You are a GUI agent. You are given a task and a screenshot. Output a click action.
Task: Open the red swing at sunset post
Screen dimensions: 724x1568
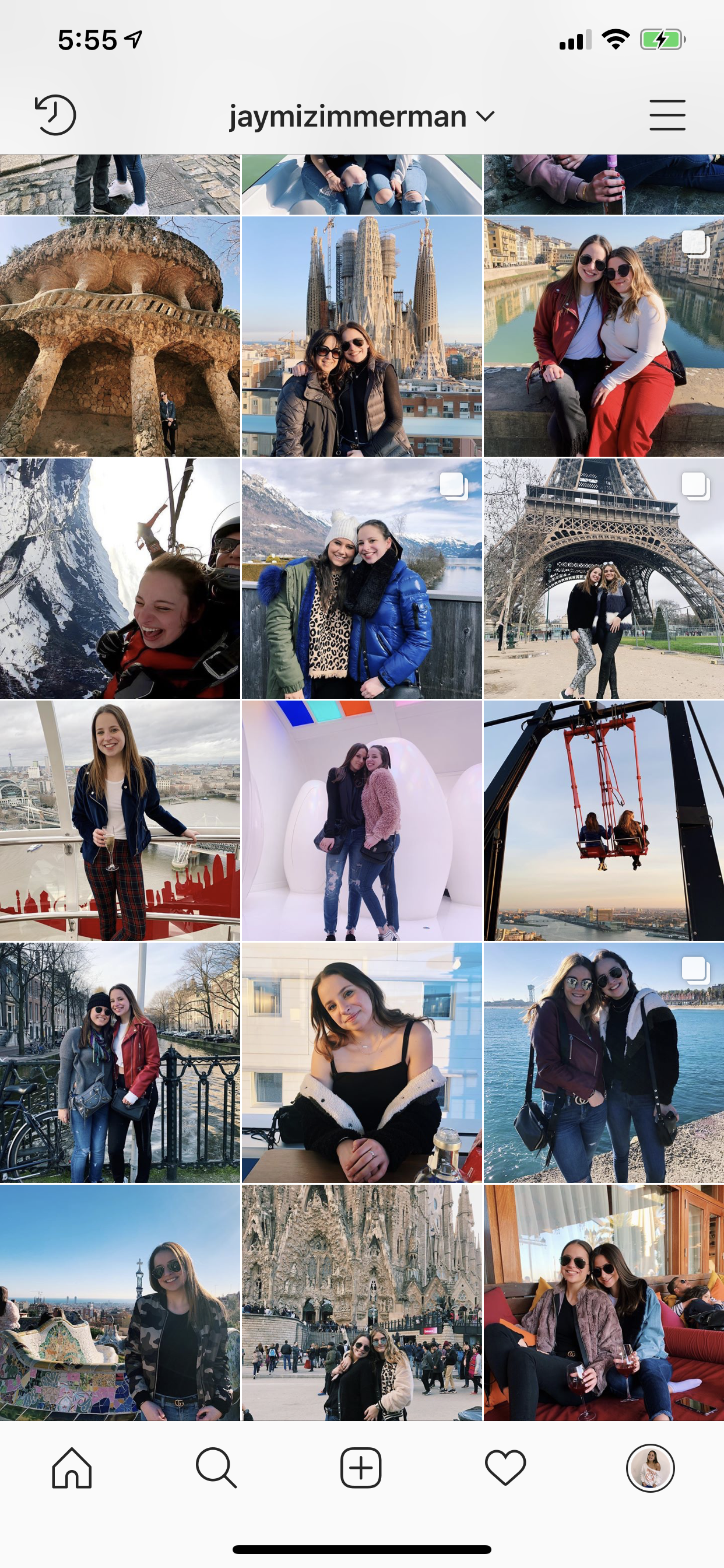pos(603,820)
